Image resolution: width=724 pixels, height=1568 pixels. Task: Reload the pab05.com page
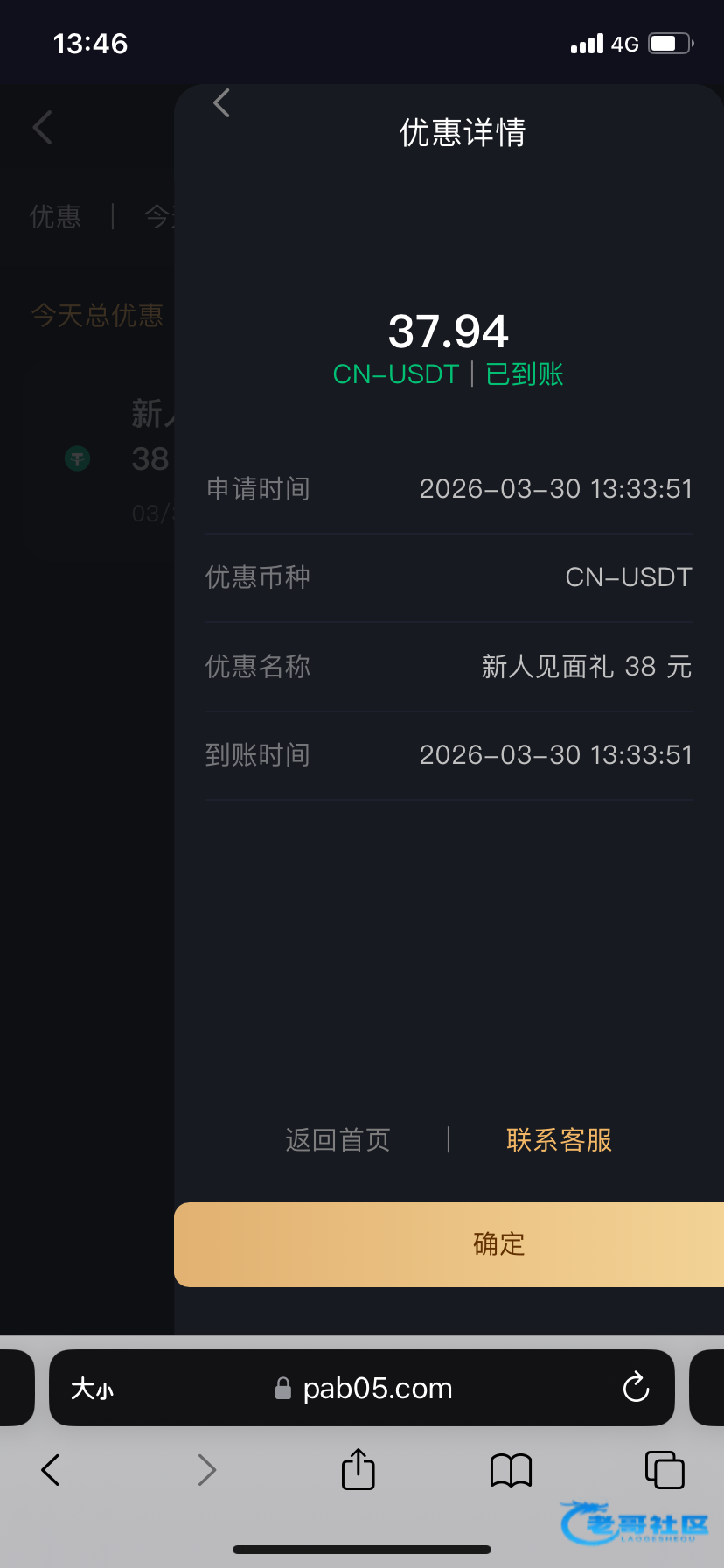coord(636,1387)
